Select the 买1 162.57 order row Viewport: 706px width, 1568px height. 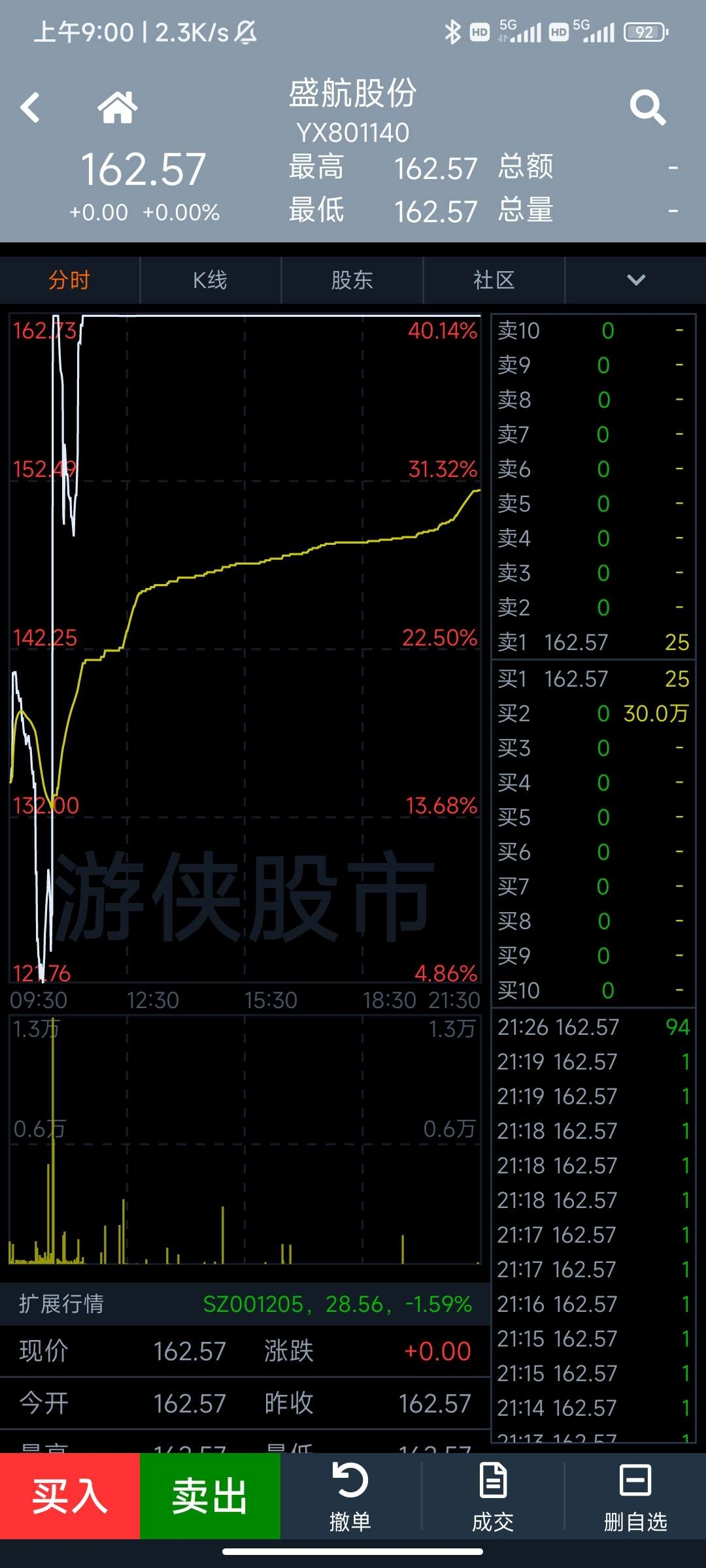[x=594, y=679]
